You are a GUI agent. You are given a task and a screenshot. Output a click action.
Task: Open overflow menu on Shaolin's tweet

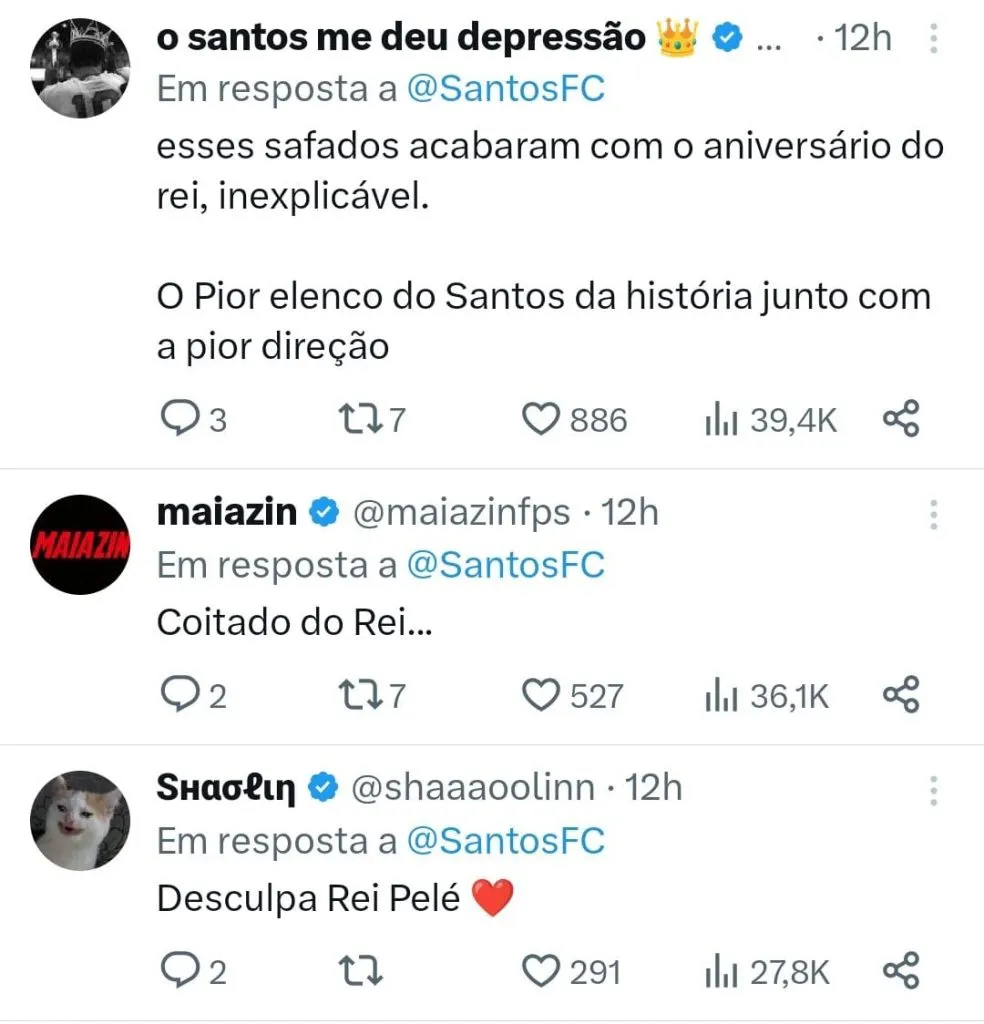coord(933,789)
